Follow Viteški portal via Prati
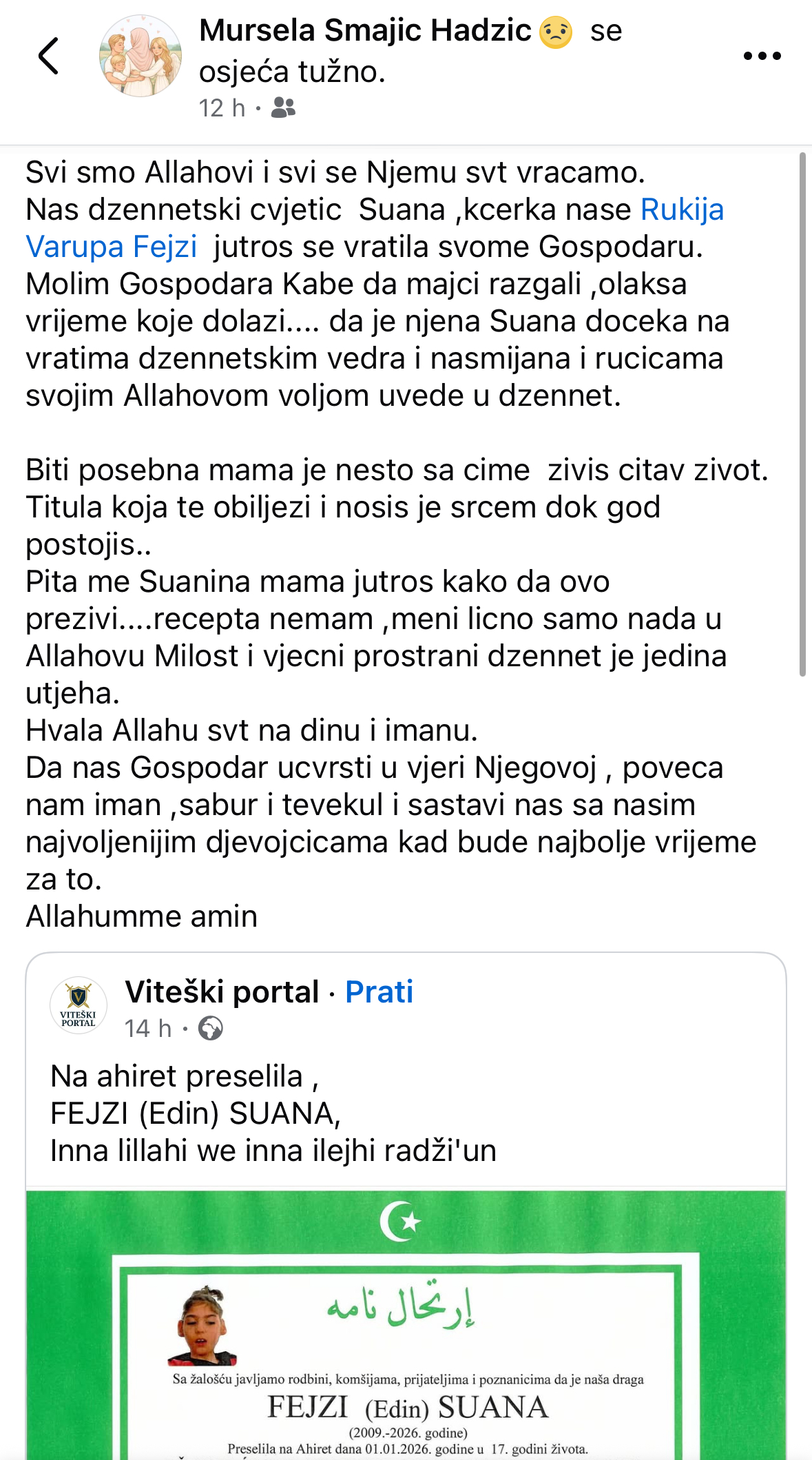 [379, 992]
